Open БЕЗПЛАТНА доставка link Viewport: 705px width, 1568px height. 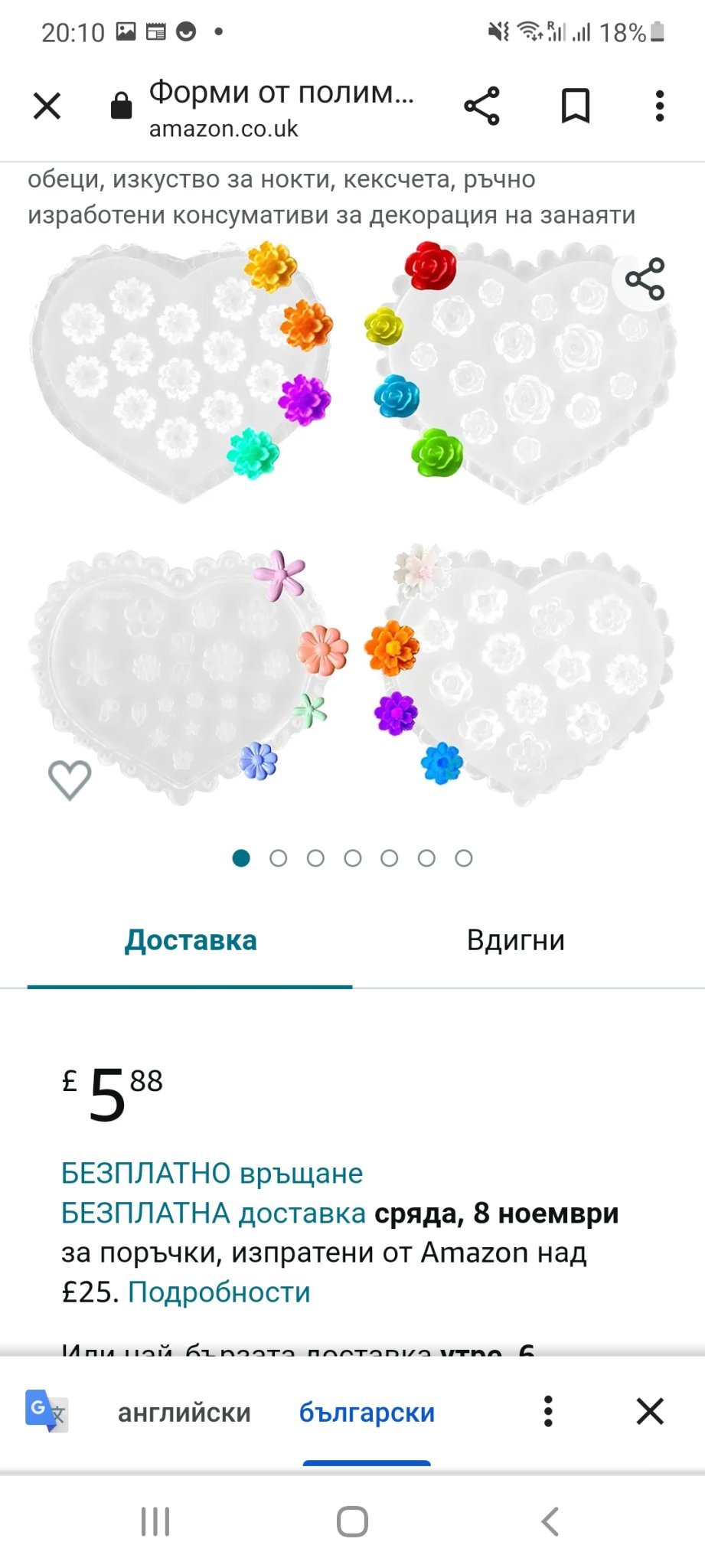click(214, 1213)
